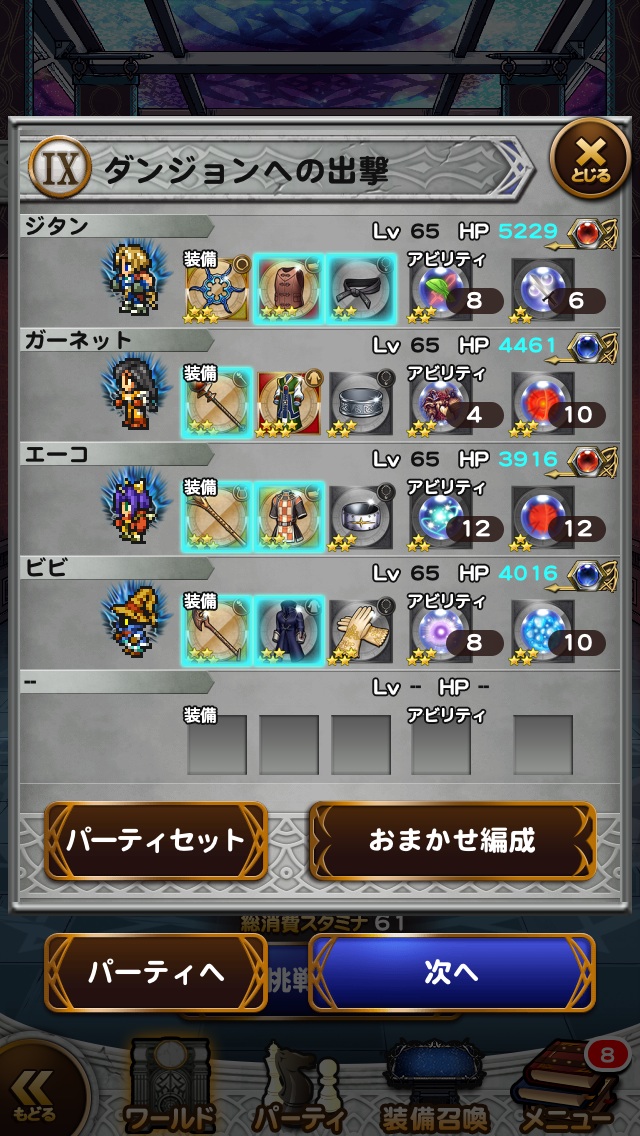Open ガーネット's ability with 4 uses

(441, 403)
